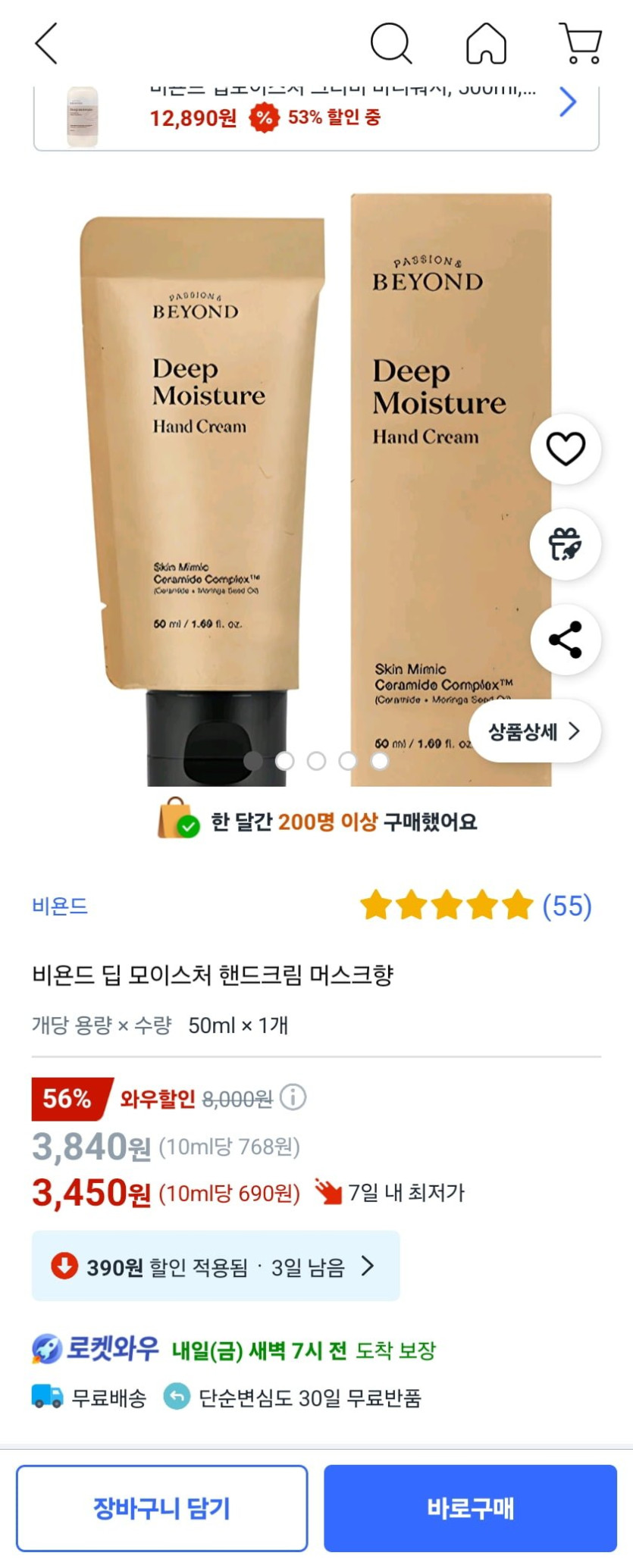Image resolution: width=633 pixels, height=1568 pixels.
Task: Show 와우할인 price info
Action: [x=293, y=1097]
